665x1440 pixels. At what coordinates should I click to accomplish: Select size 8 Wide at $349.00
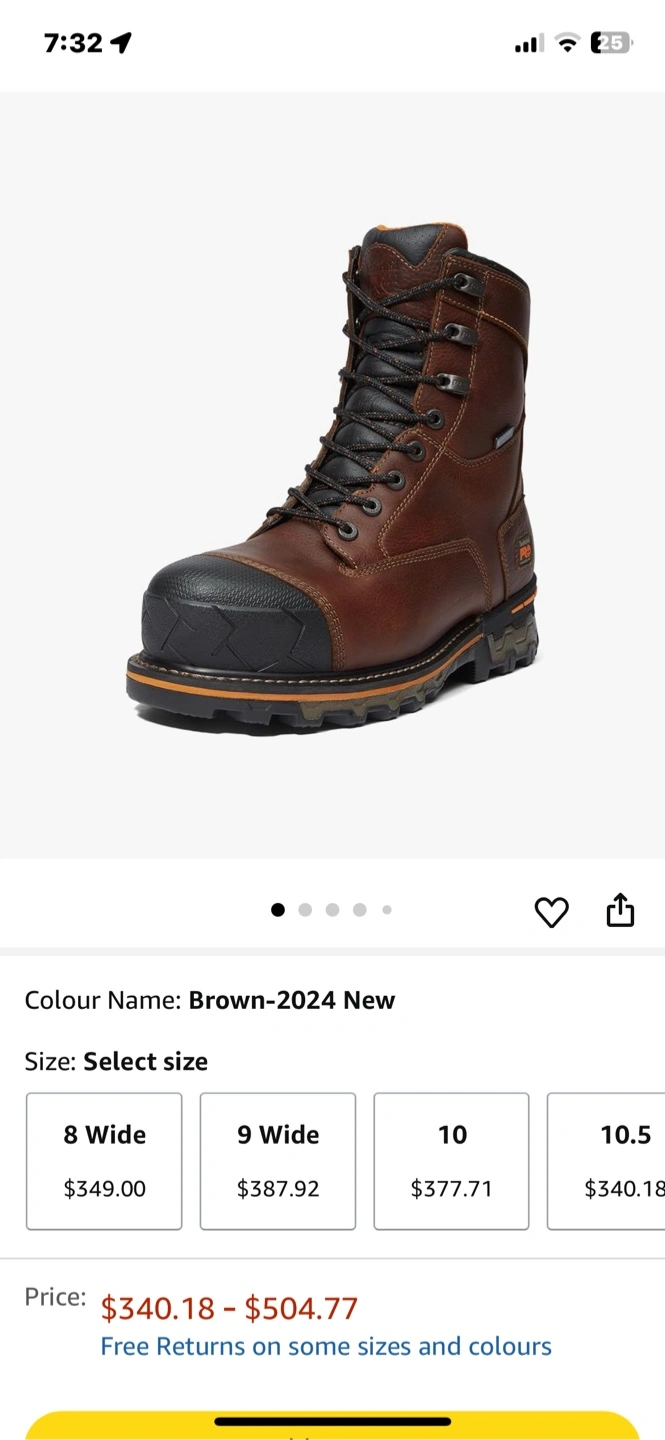(104, 1161)
